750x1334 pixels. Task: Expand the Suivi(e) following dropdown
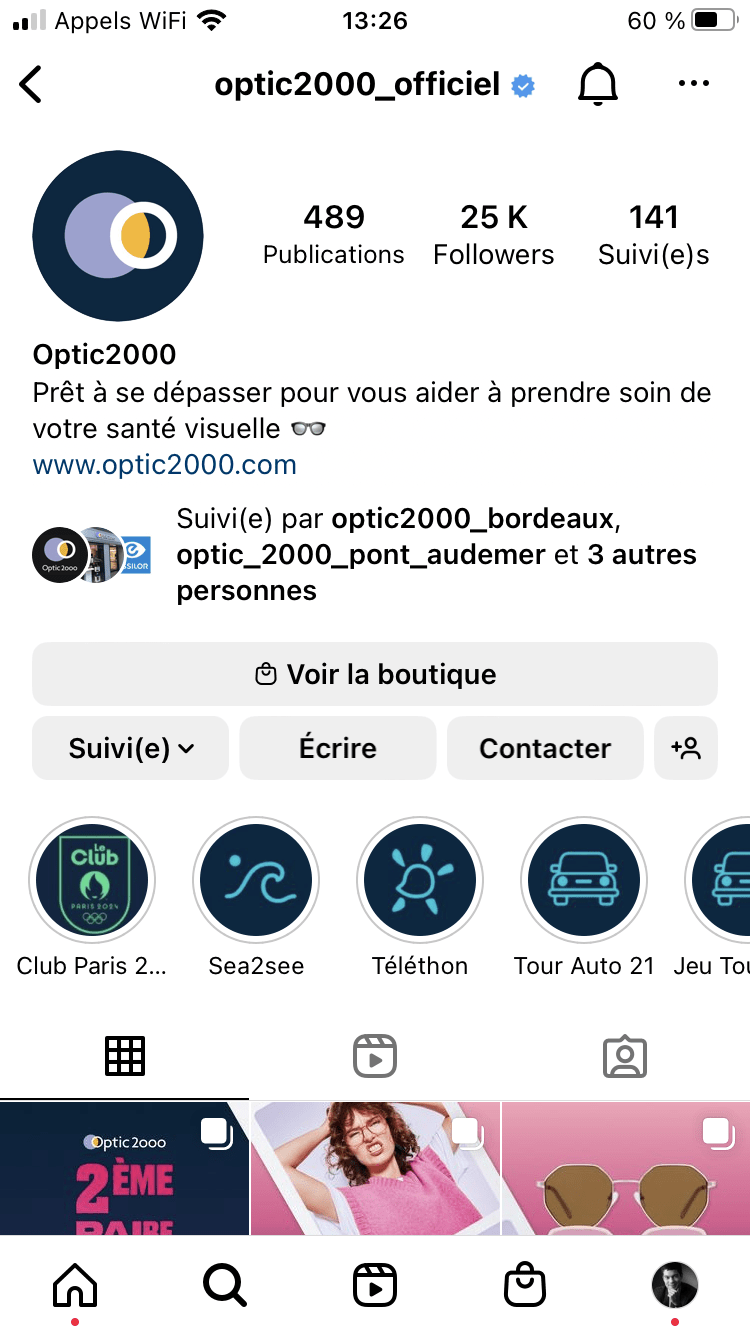pyautogui.click(x=130, y=748)
